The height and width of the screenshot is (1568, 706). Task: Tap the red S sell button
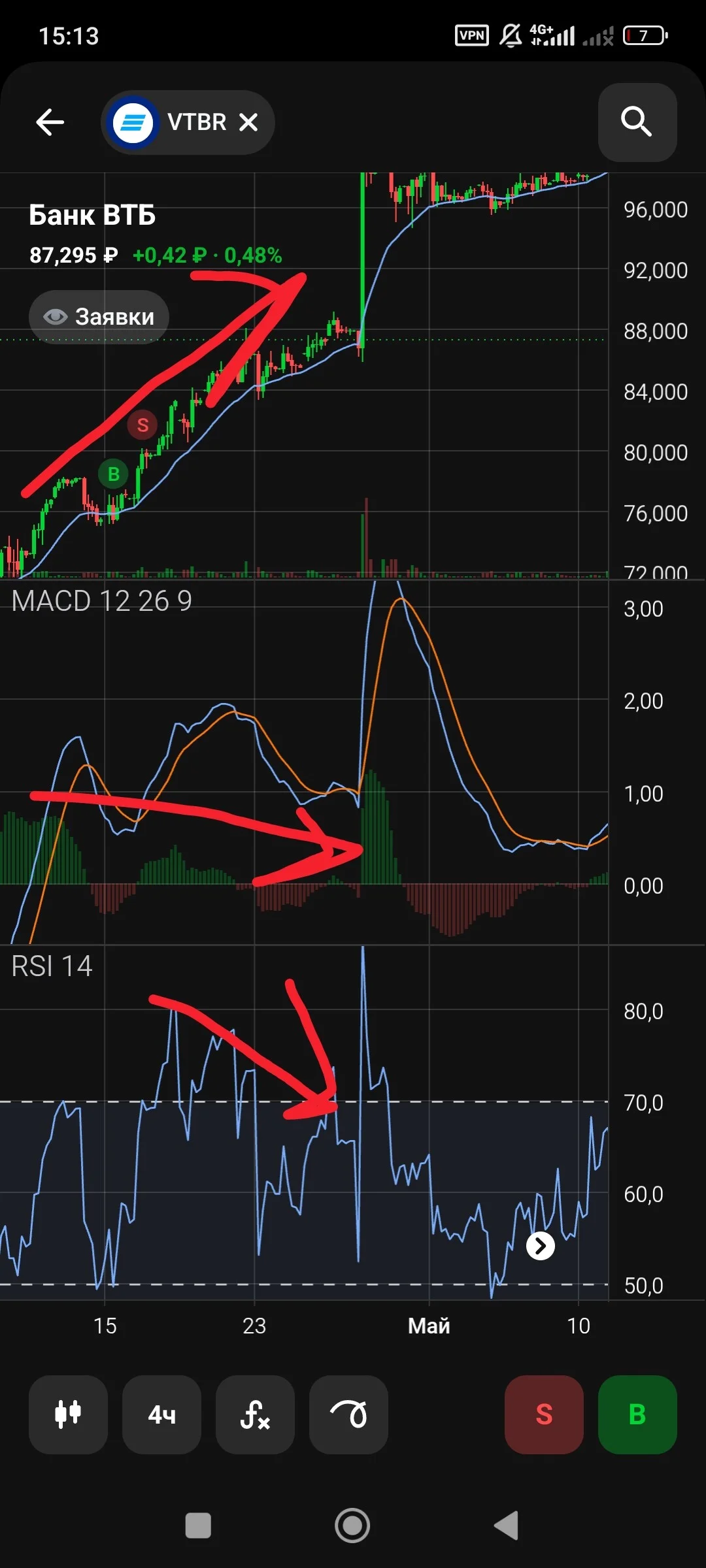(x=544, y=1414)
